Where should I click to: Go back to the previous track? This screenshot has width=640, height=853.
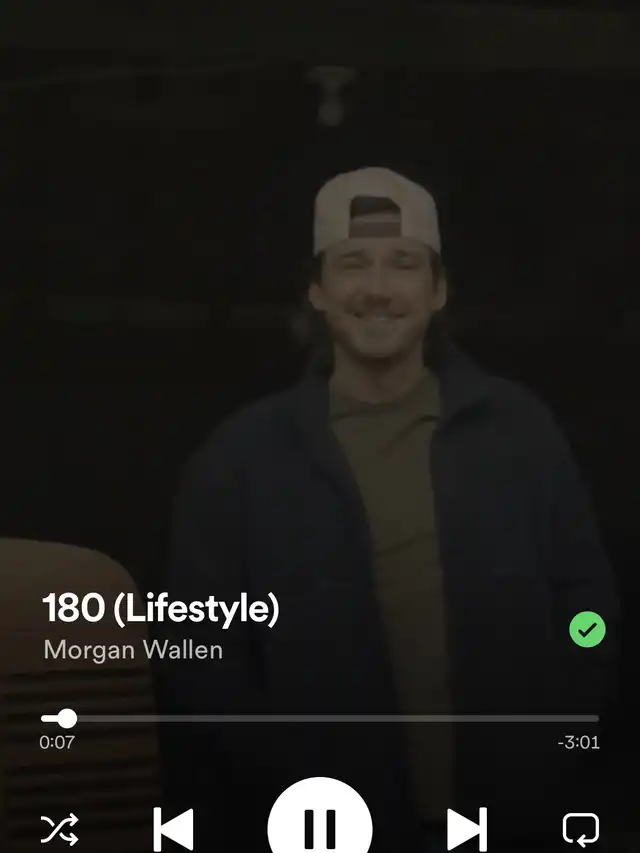173,829
